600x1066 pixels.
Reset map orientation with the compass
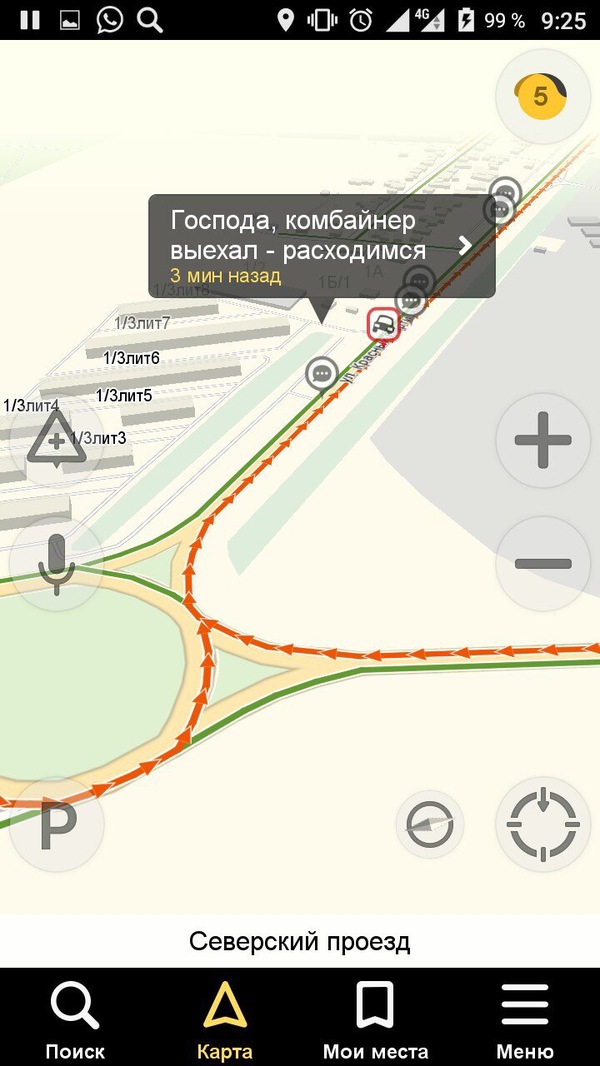430,825
